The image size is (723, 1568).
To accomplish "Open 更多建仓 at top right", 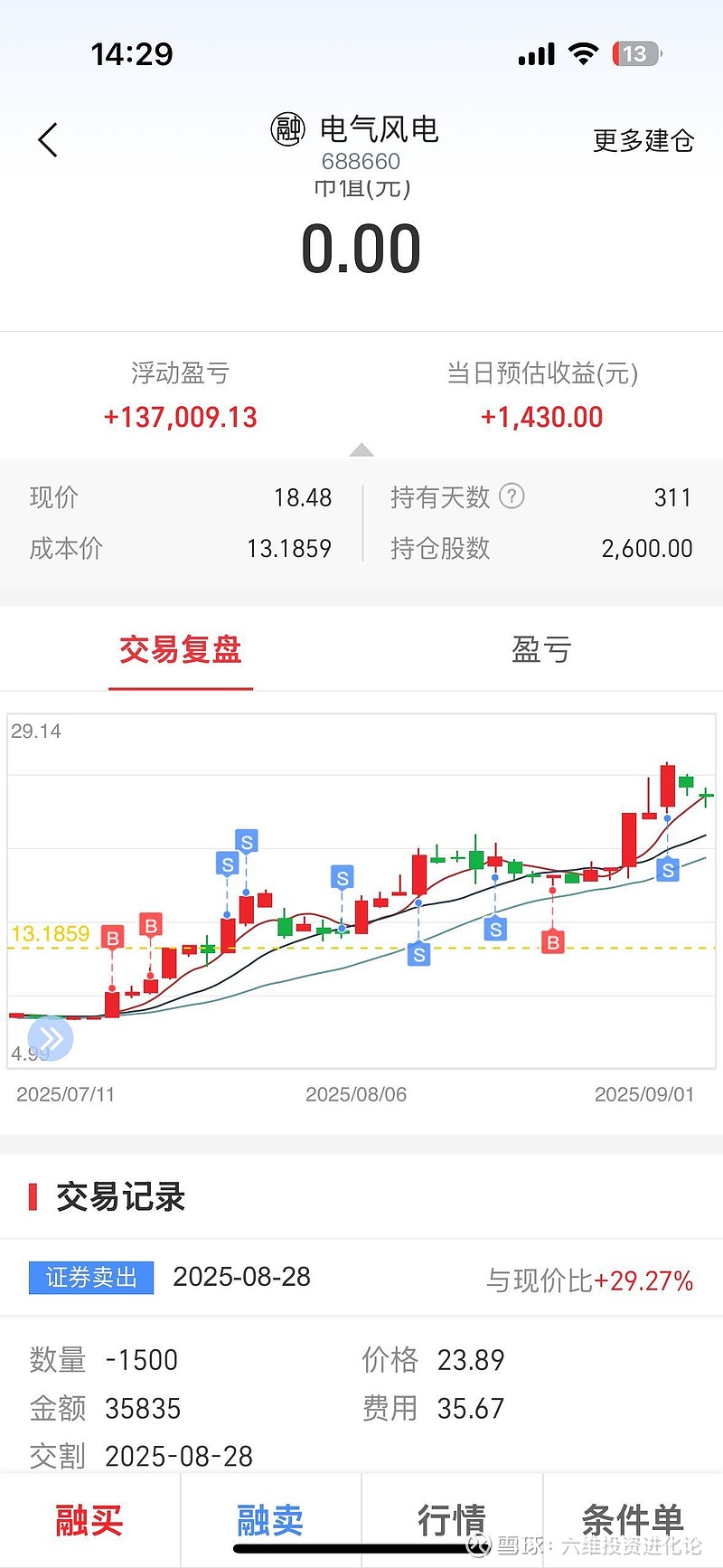I will click(x=643, y=140).
